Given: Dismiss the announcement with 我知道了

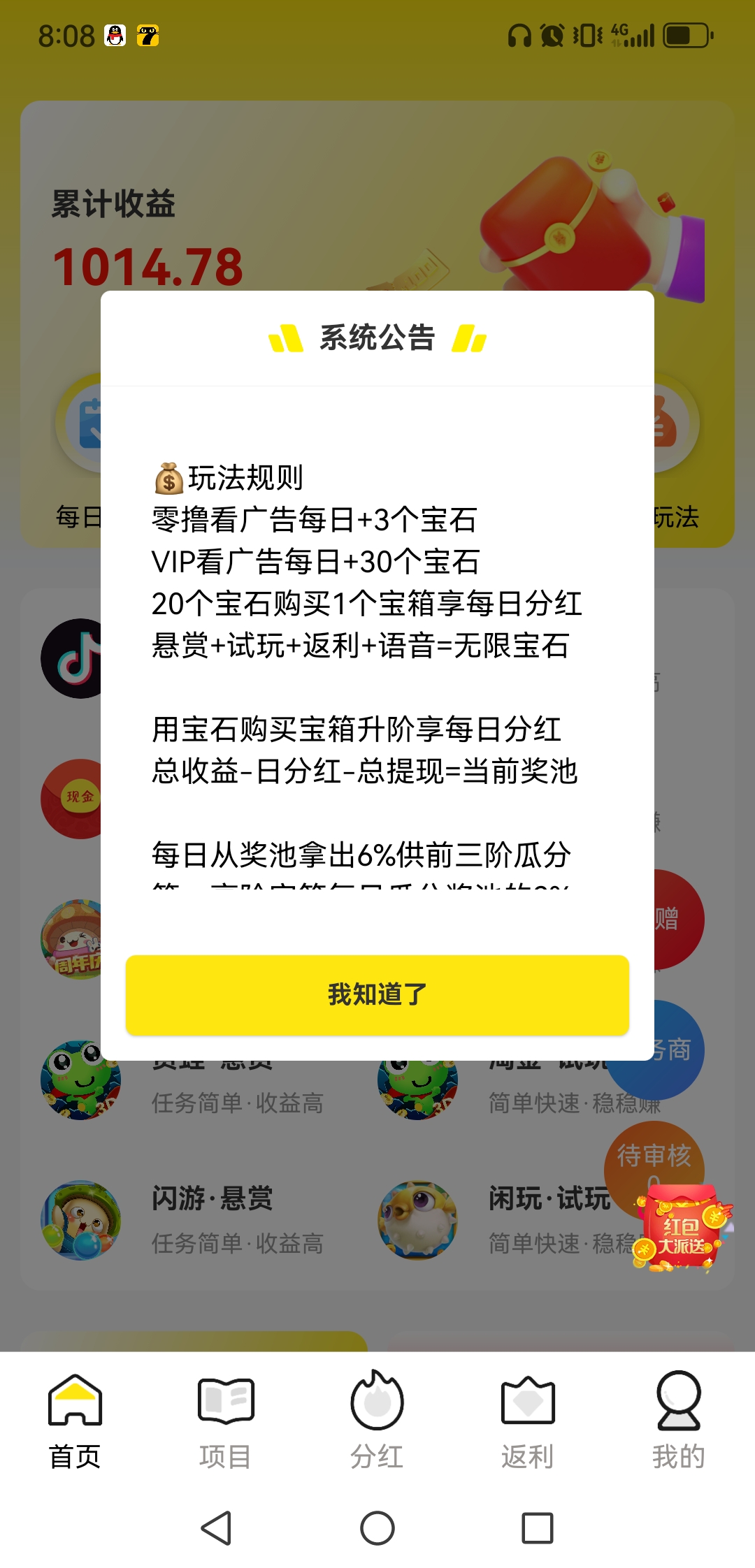Looking at the screenshot, I should pyautogui.click(x=377, y=994).
